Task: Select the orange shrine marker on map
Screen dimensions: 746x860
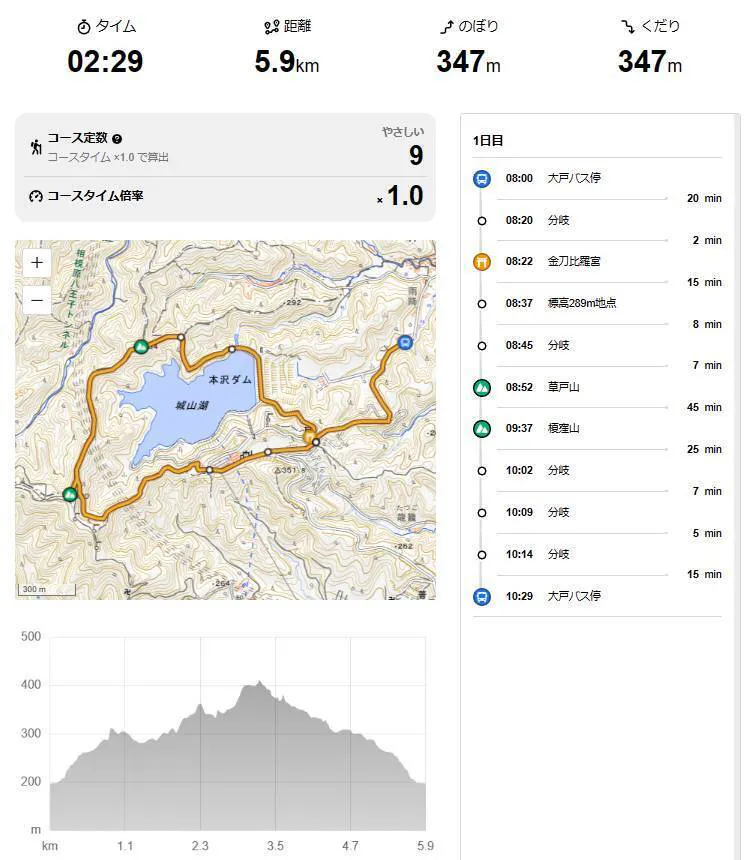Action: coord(309,436)
